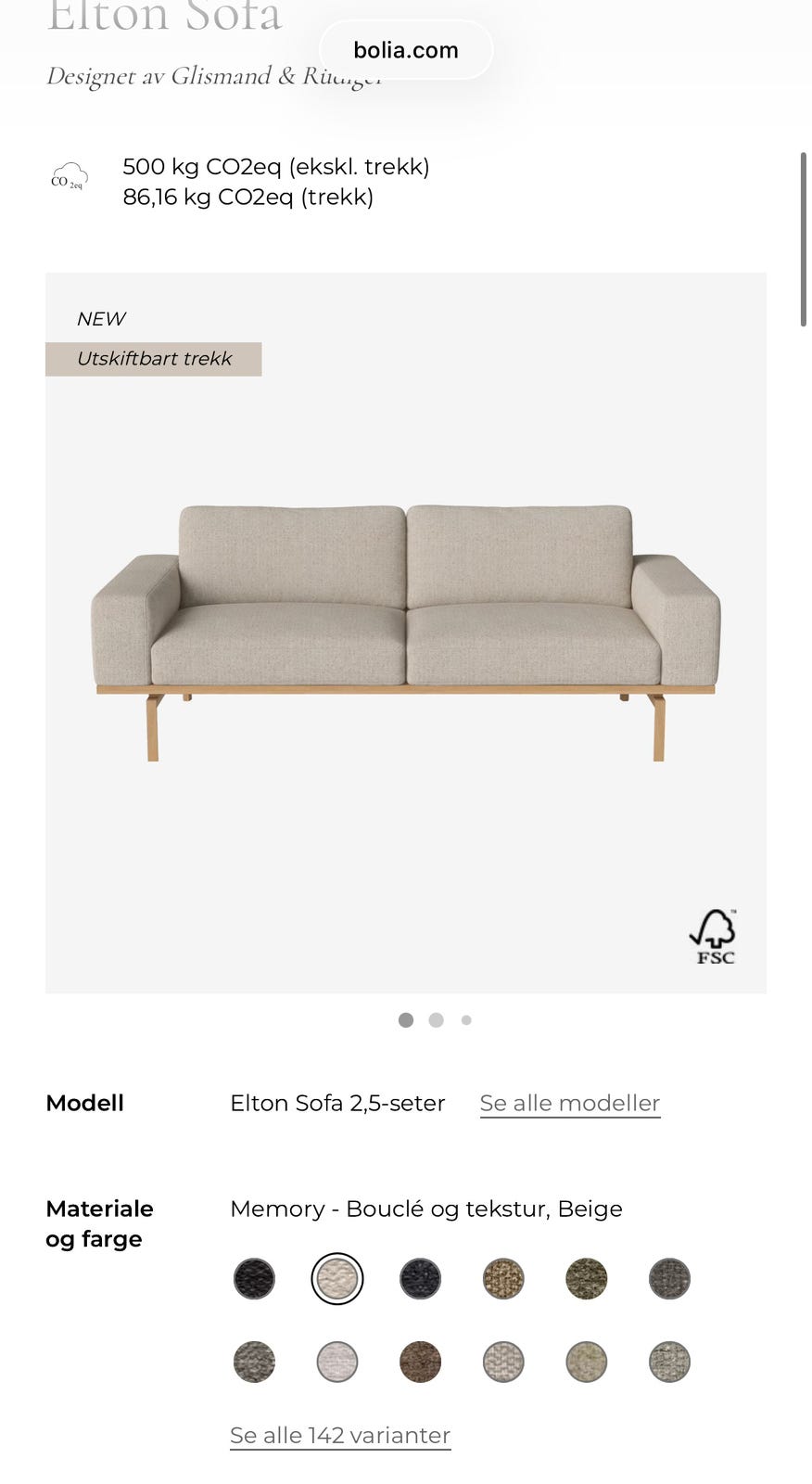Screen dimensions: 812x1484
Task: Select the black fabric swatch, first in row
Action: pyautogui.click(x=254, y=1278)
